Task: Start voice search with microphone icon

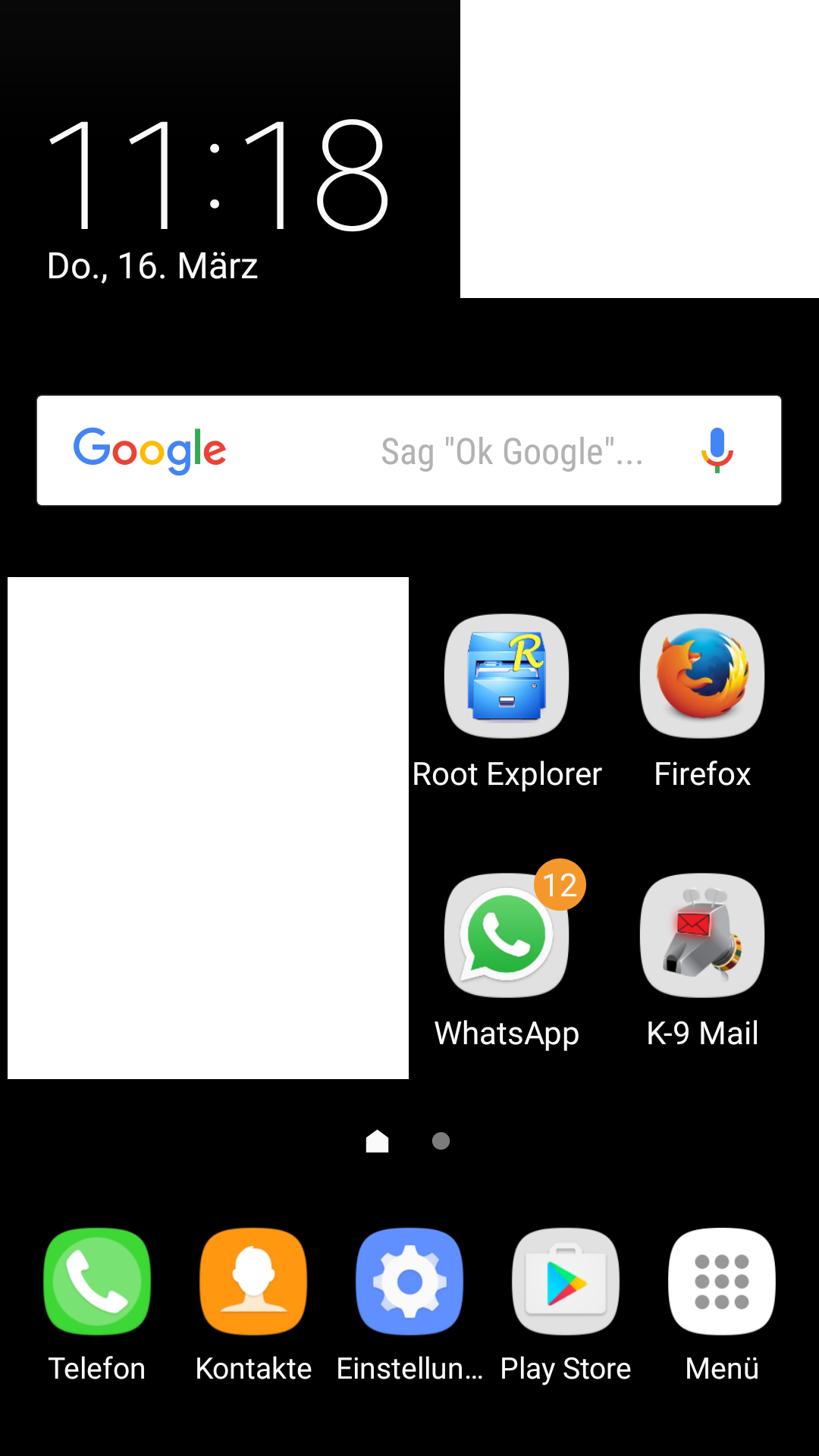Action: coord(717,450)
